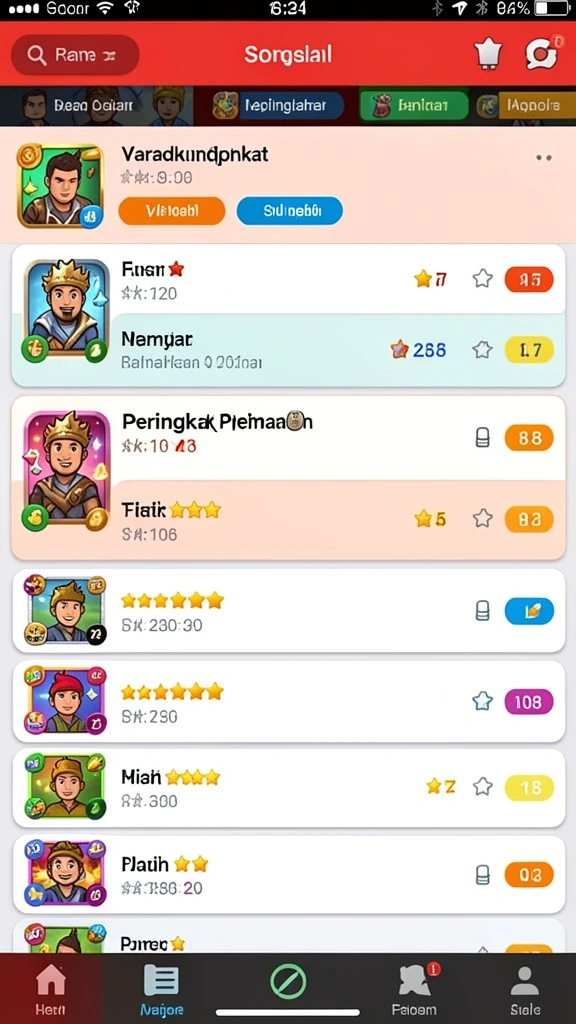Select the Nepingiahar top tab
The height and width of the screenshot is (1024, 576).
click(x=278, y=105)
